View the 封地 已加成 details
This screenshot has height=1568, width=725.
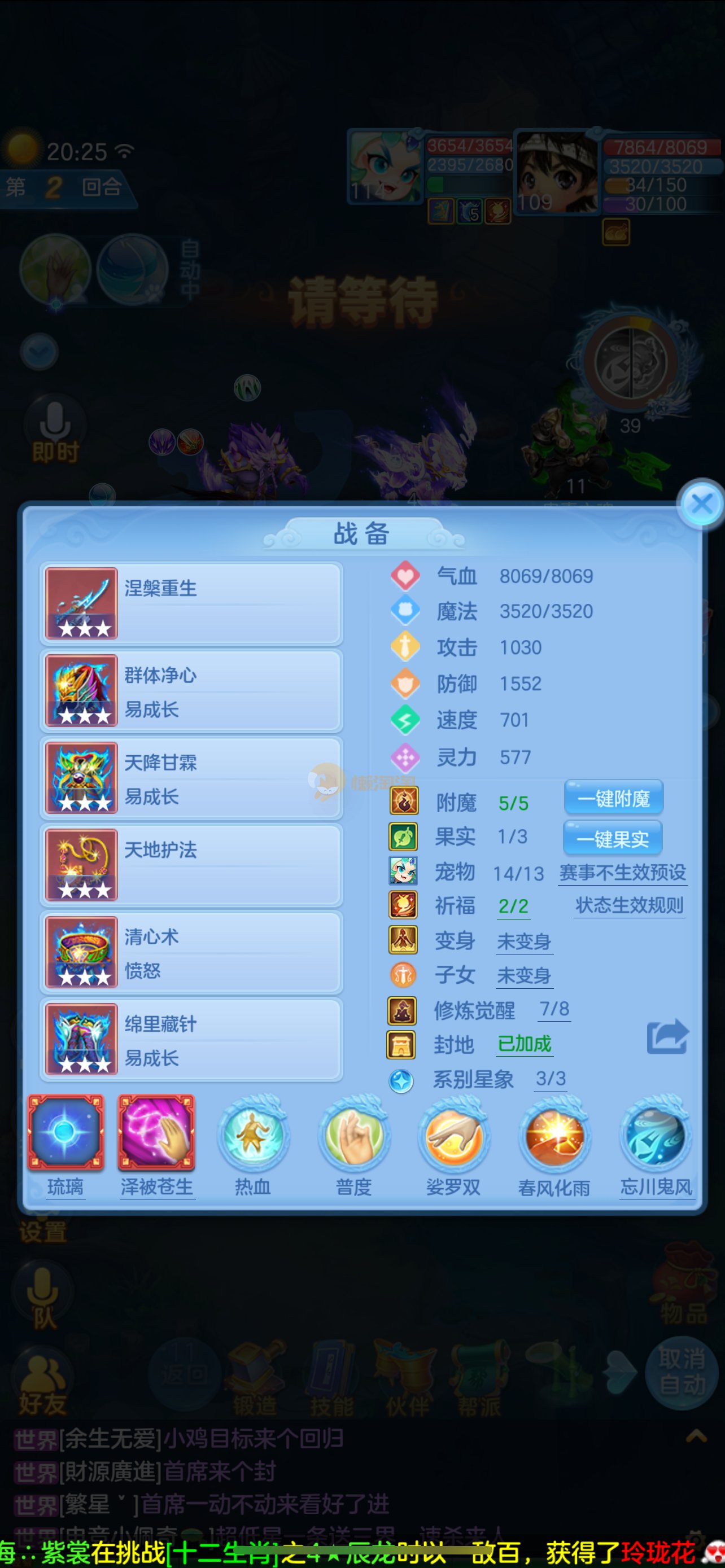click(524, 1045)
